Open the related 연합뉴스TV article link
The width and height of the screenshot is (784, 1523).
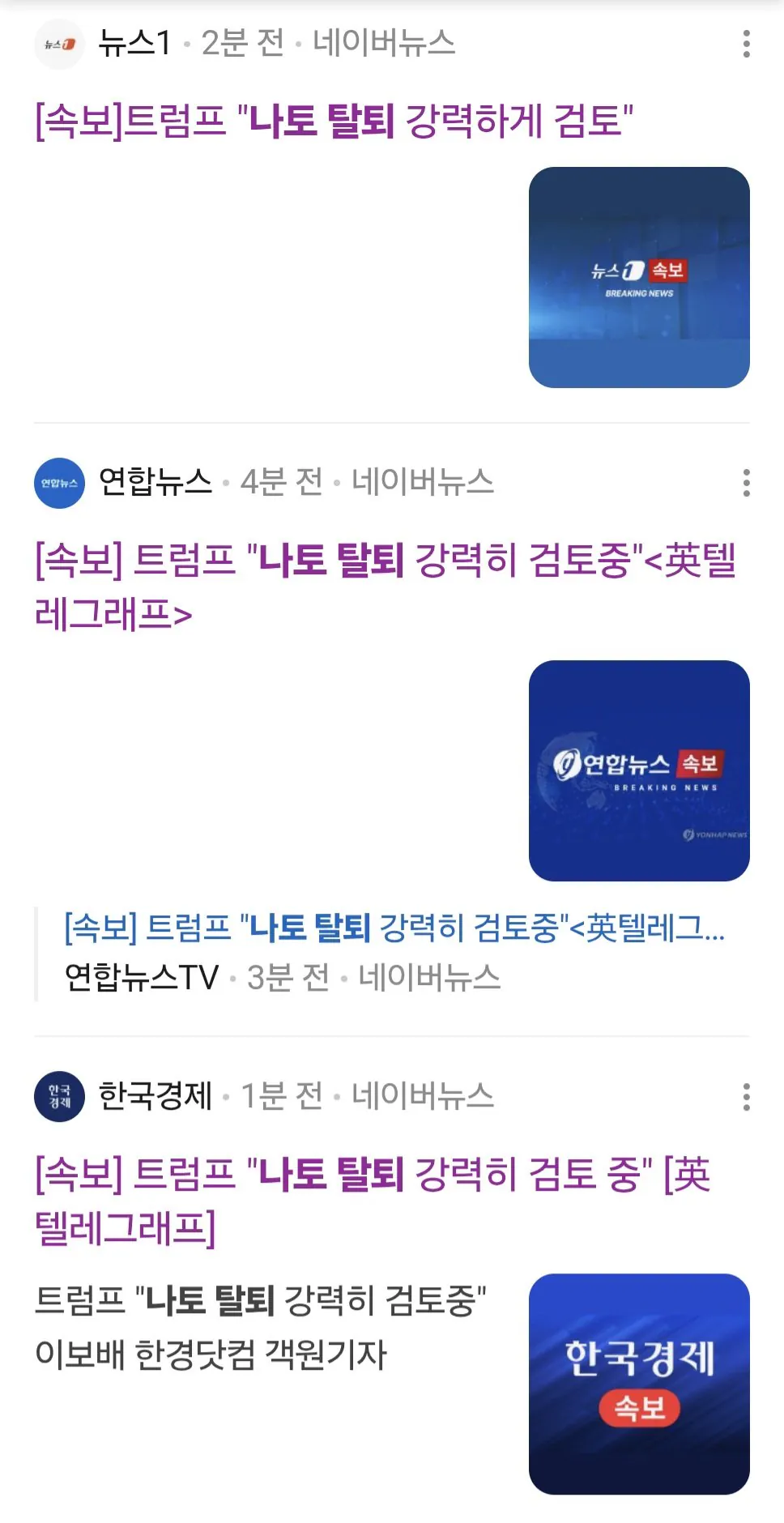coord(394,928)
